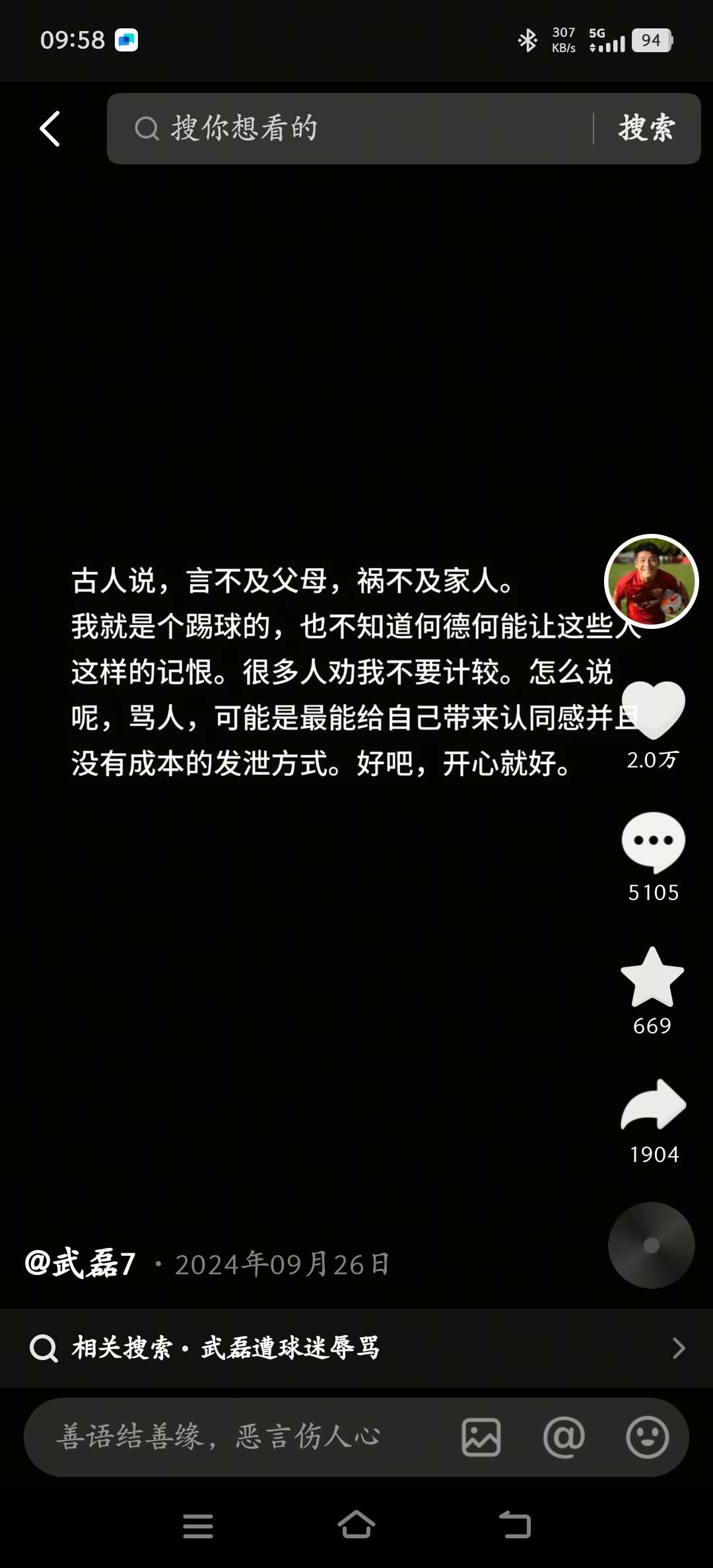Open the system recent apps menu
Viewport: 713px width, 1568px height.
pos(198,1526)
